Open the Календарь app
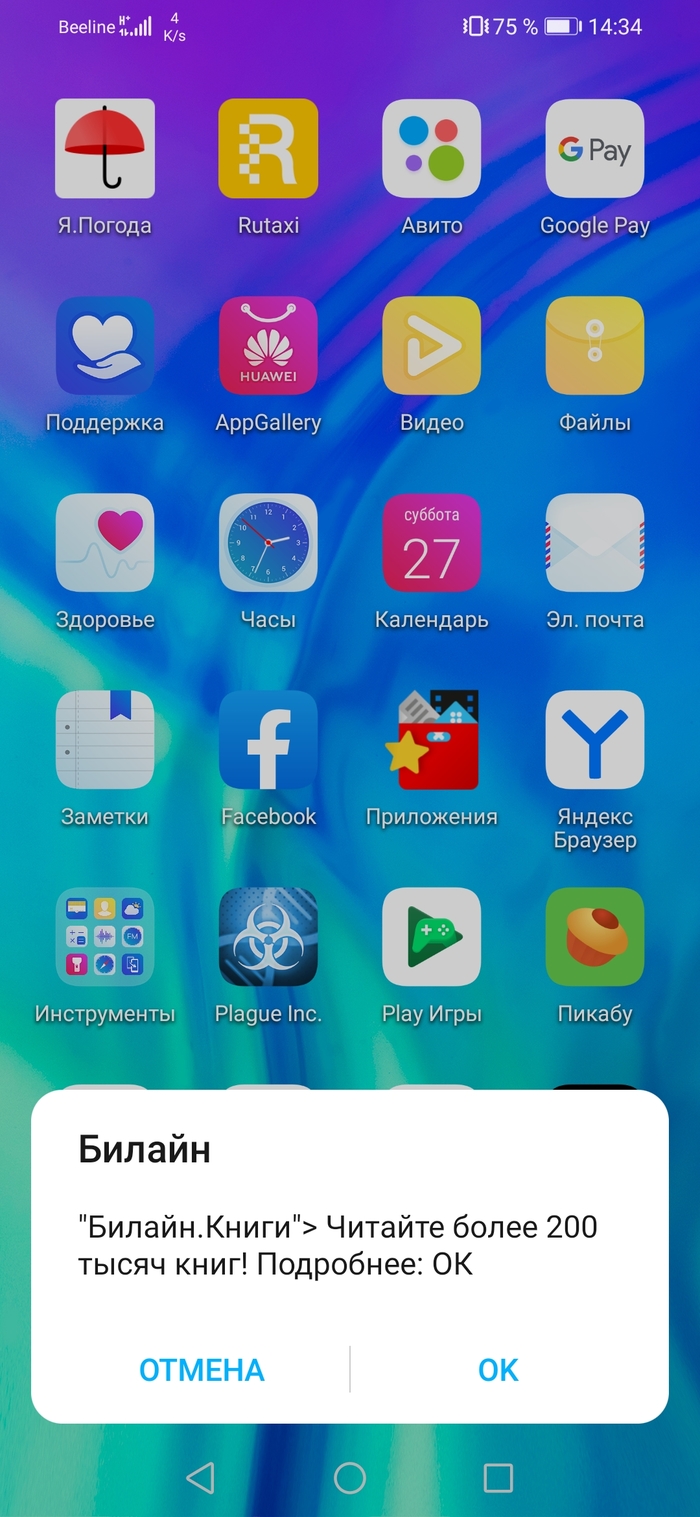 [x=431, y=543]
